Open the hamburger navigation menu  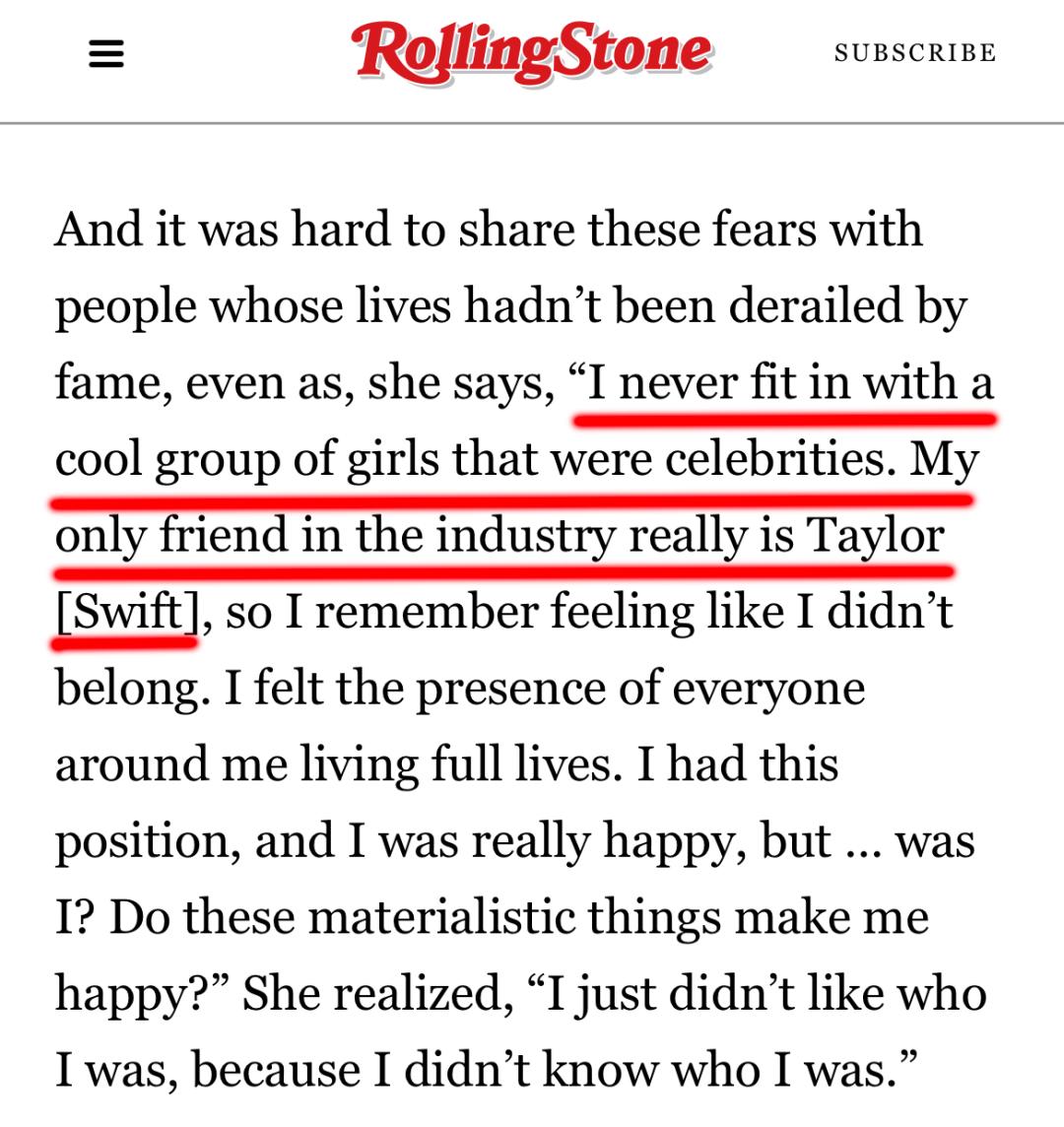click(x=106, y=53)
